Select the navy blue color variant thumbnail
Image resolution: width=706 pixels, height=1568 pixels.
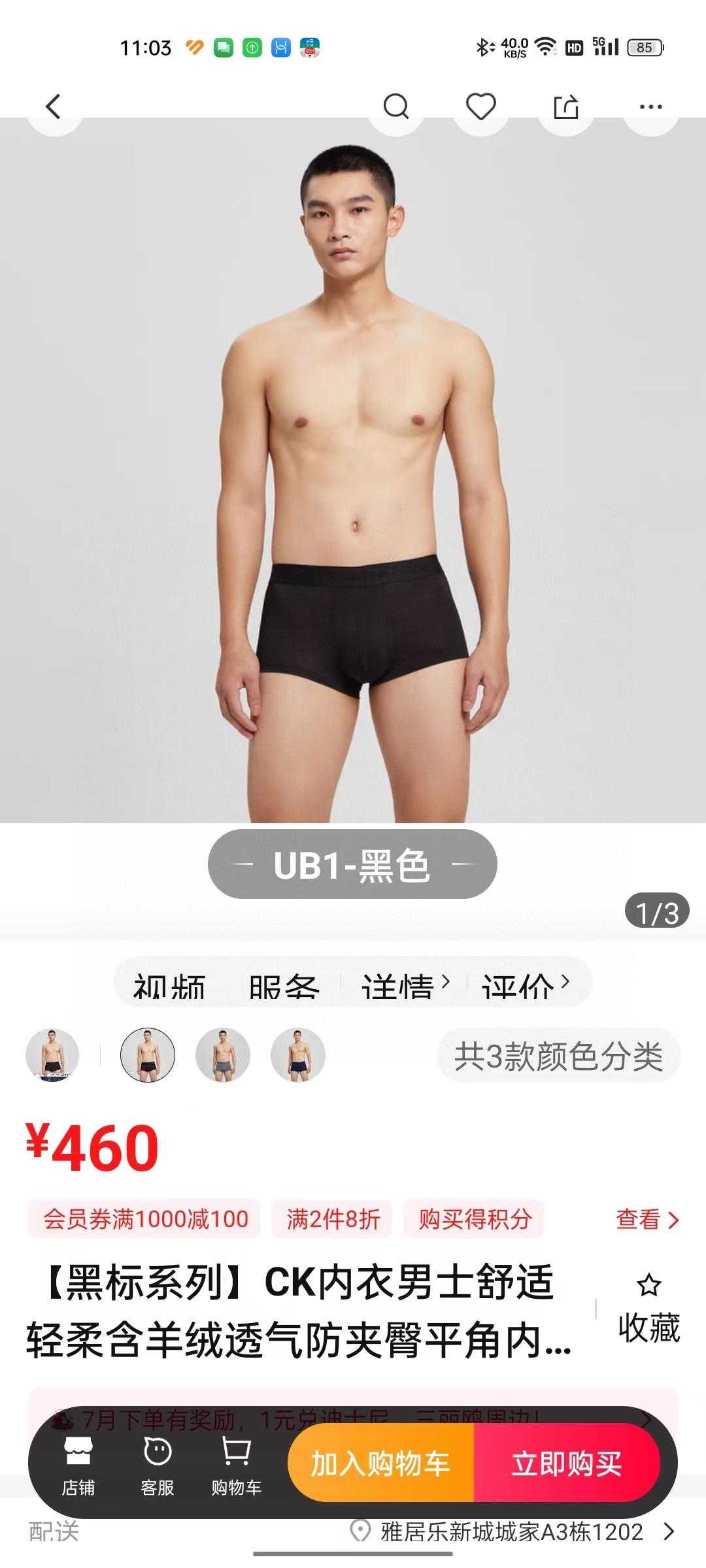pos(298,1055)
